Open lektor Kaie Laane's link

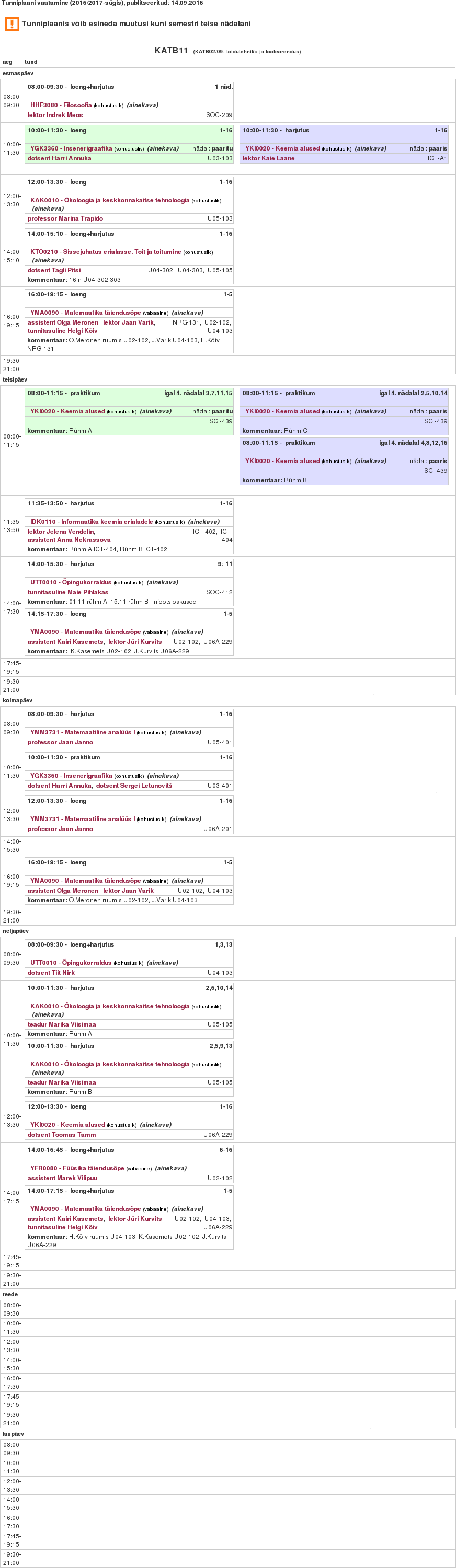pyautogui.click(x=268, y=158)
